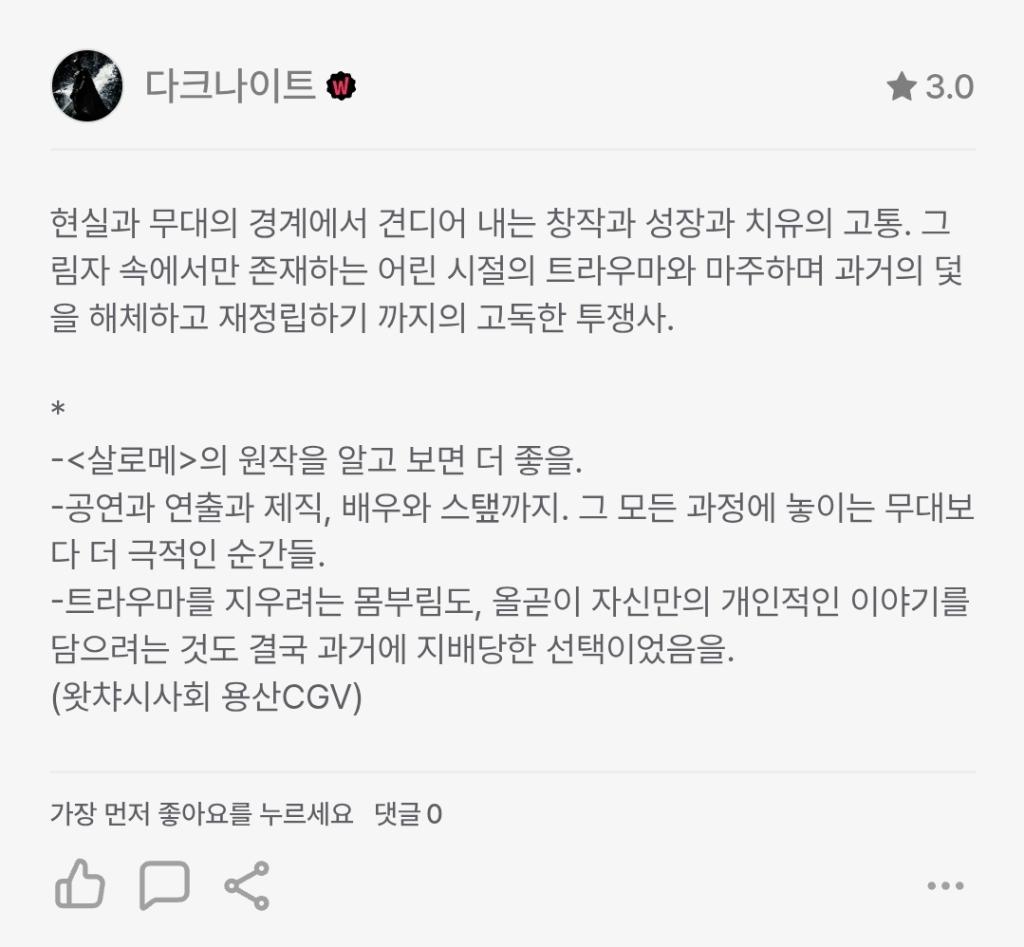Image resolution: width=1024 pixels, height=947 pixels.
Task: Open the 댓글 0 comment count
Action: coord(408,815)
